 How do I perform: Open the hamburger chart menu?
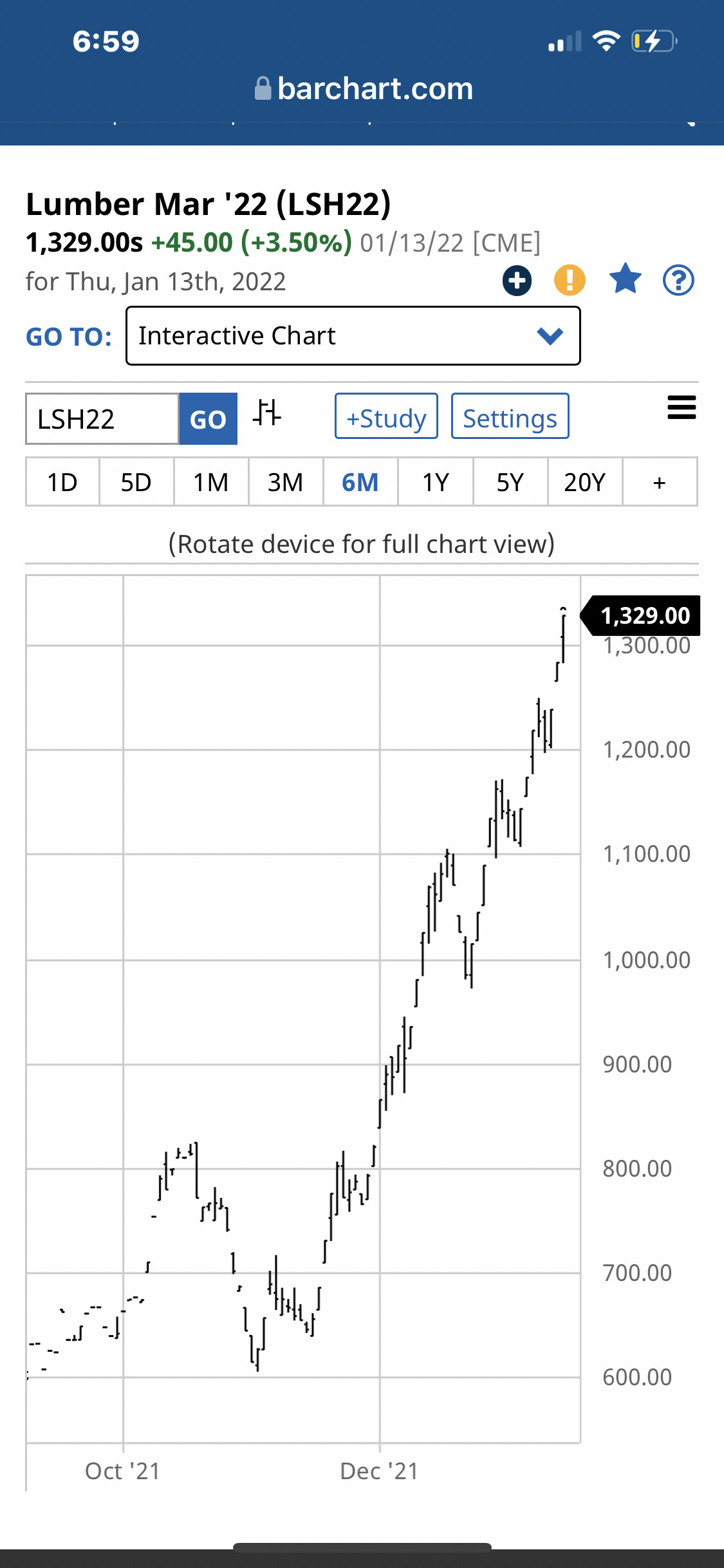tap(682, 407)
